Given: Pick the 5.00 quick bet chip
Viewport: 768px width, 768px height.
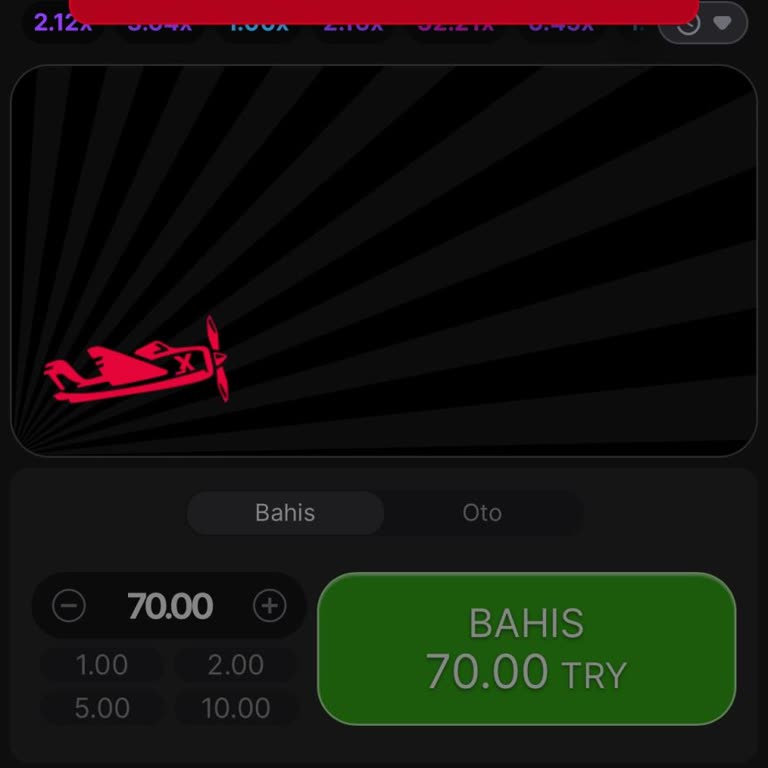Looking at the screenshot, I should tap(102, 708).
